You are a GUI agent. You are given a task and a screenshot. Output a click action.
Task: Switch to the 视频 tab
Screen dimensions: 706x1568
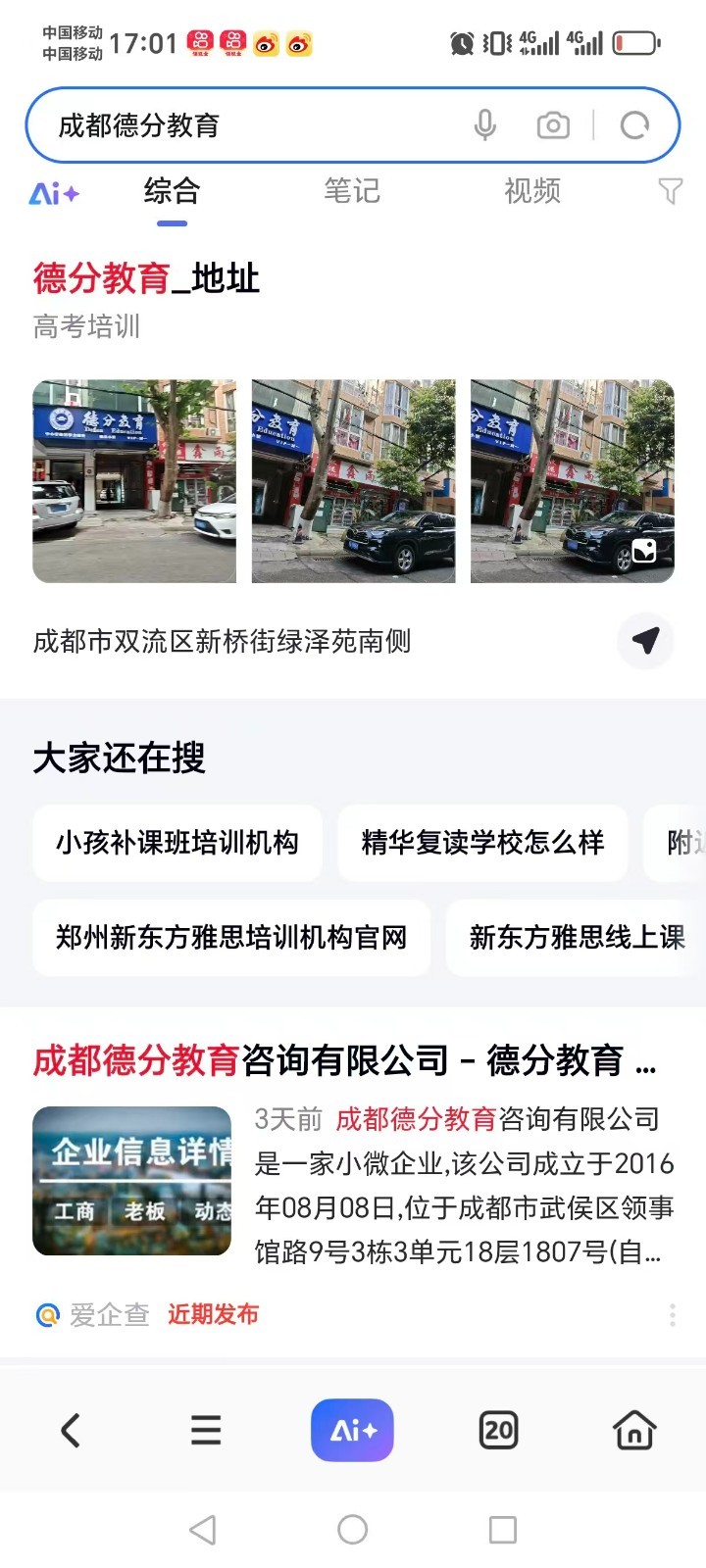click(x=532, y=191)
